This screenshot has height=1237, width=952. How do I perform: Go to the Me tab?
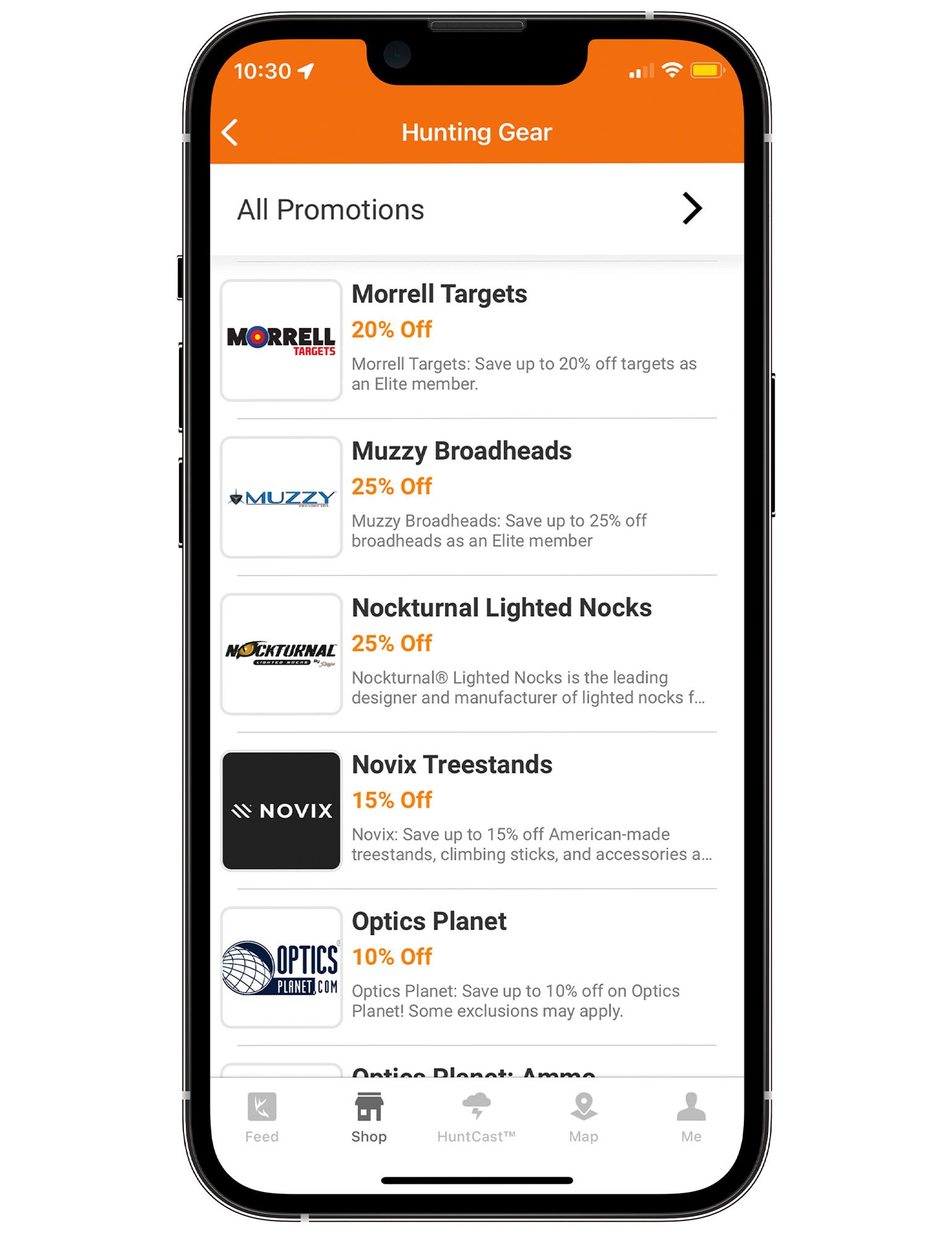pos(691,1117)
